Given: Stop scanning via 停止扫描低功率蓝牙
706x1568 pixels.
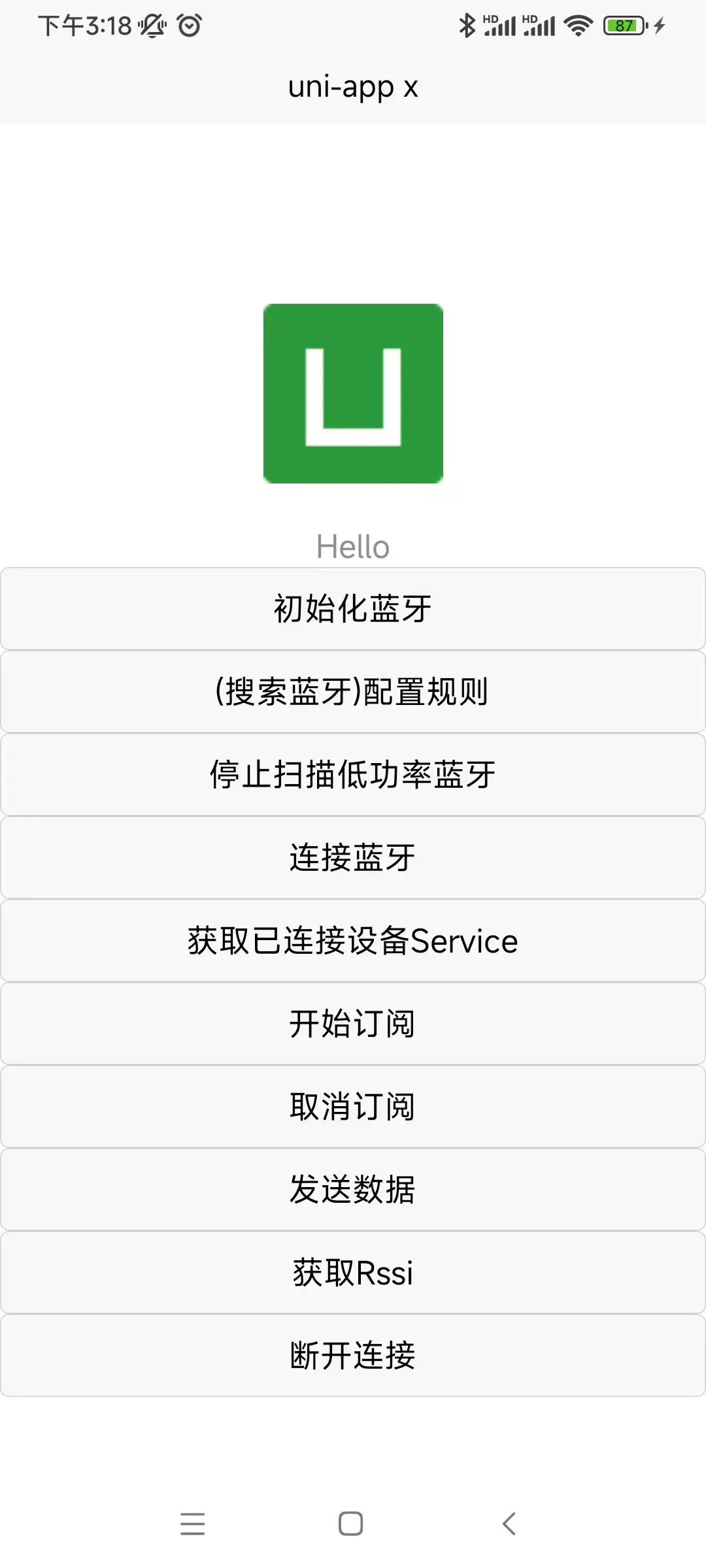Looking at the screenshot, I should (353, 774).
